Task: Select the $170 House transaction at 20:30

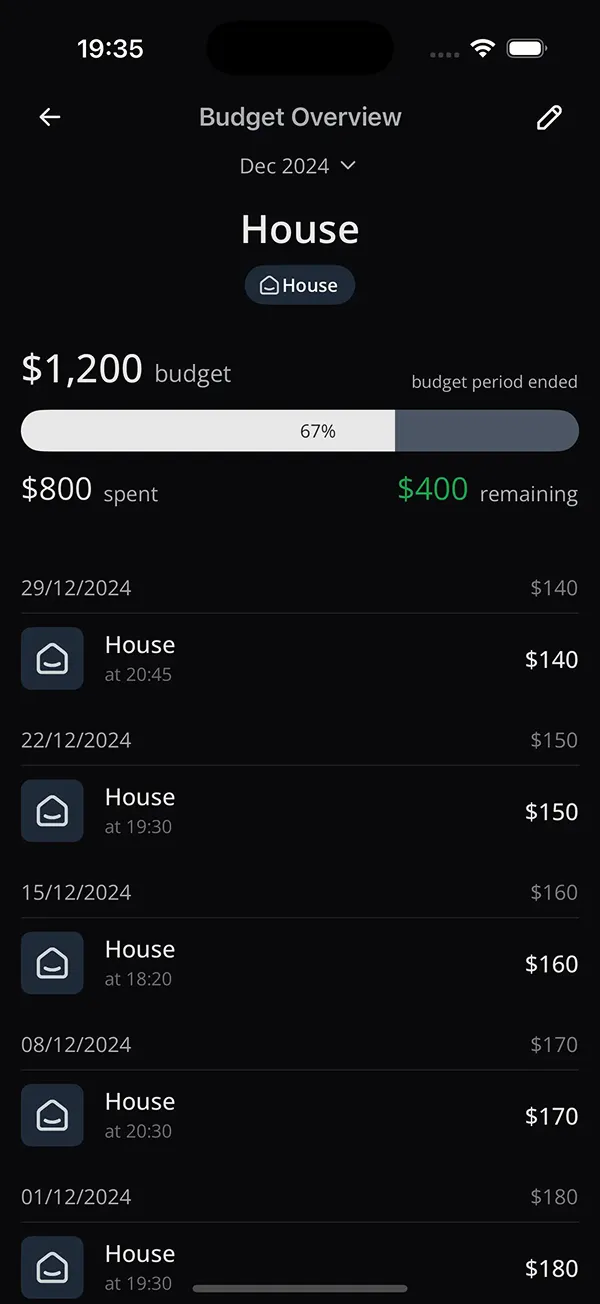Action: click(300, 1115)
